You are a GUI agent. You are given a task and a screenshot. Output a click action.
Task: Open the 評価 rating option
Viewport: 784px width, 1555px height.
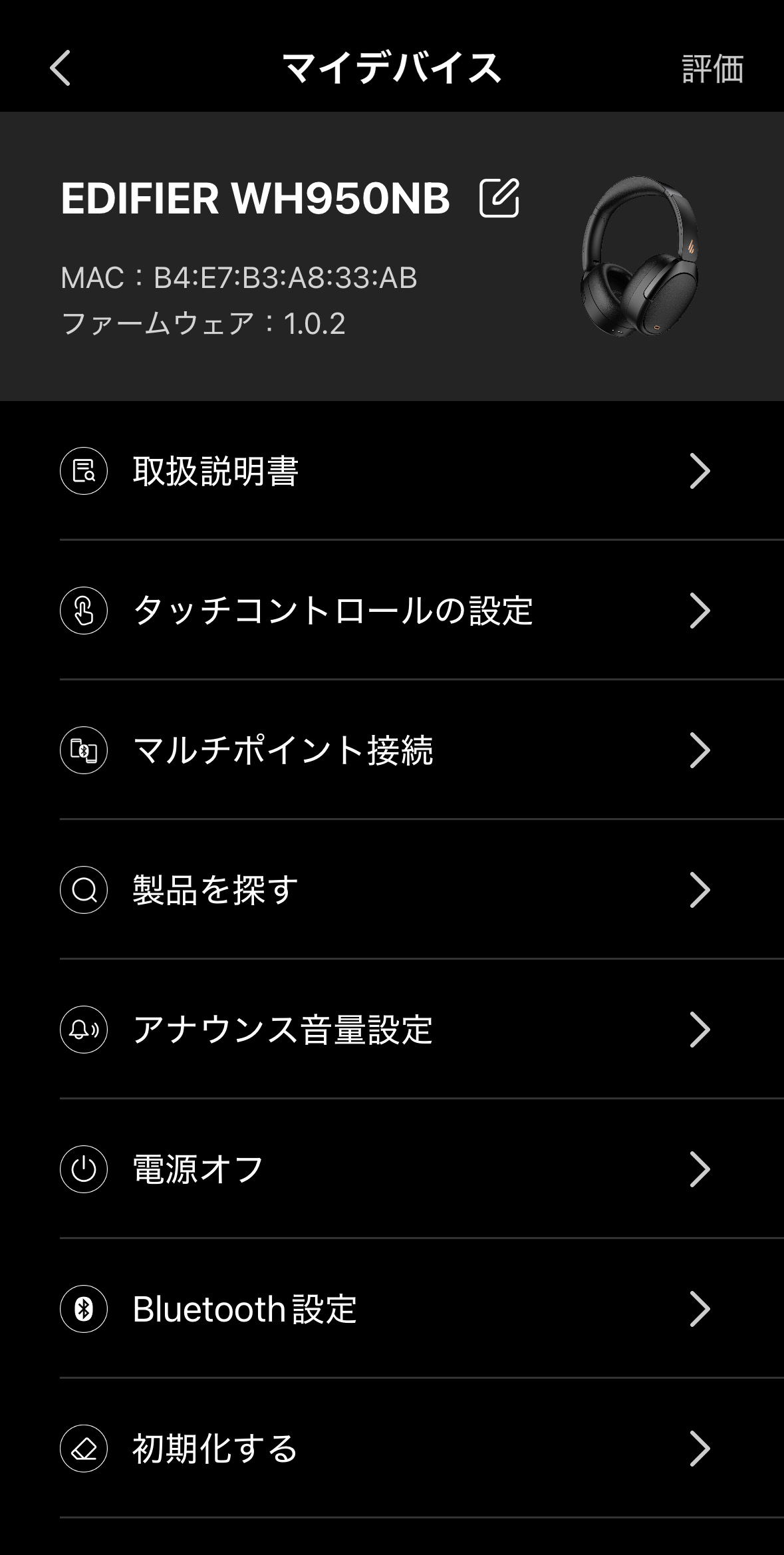click(x=711, y=69)
